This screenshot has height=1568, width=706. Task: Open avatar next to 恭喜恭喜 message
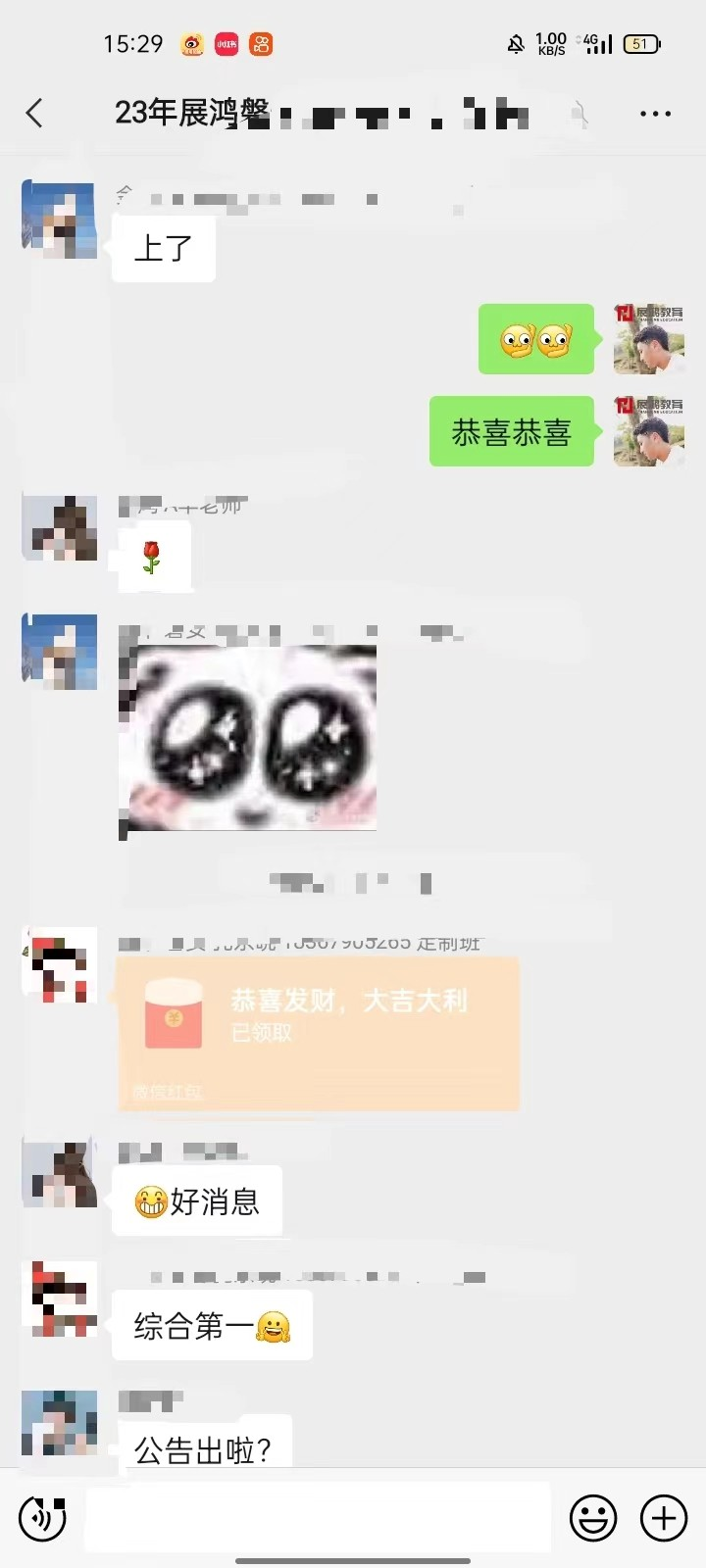click(x=648, y=431)
